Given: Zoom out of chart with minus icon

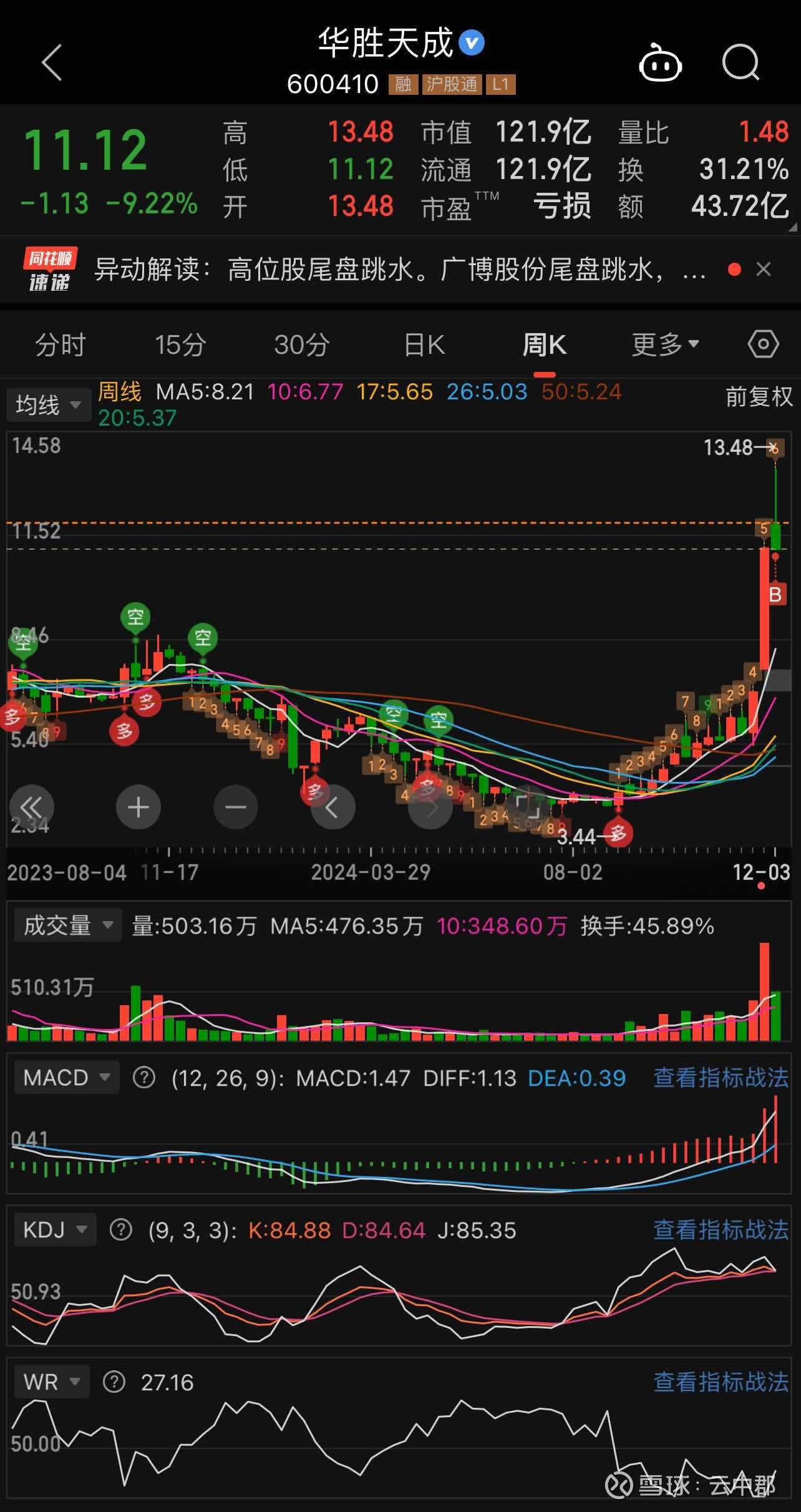Looking at the screenshot, I should [235, 806].
